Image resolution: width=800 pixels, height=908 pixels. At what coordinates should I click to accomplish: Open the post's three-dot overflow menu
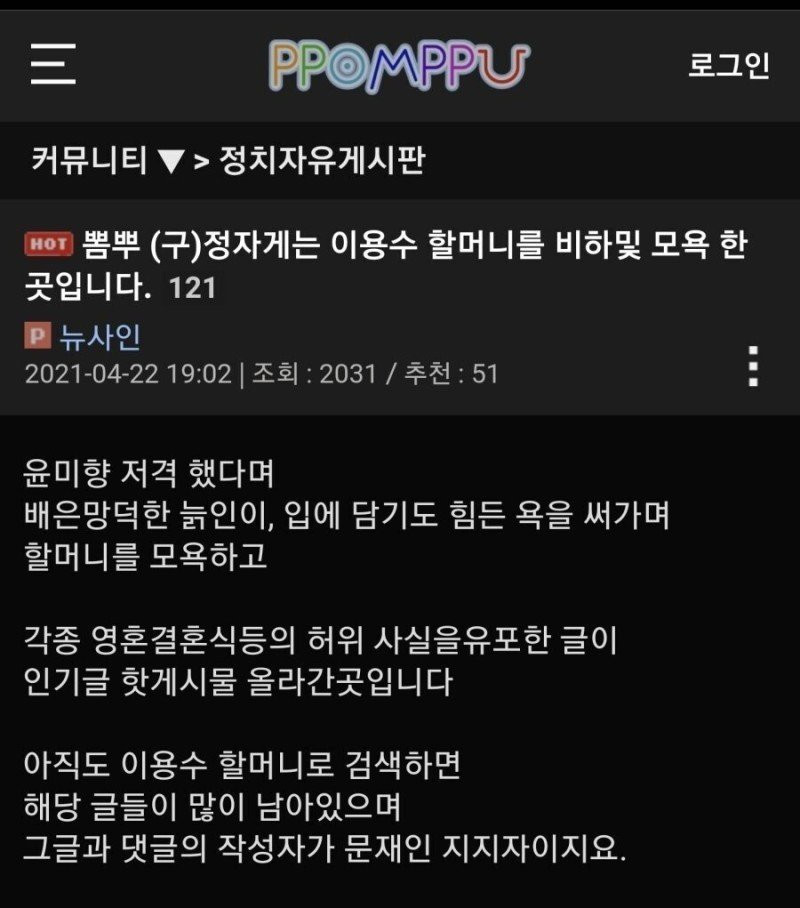[x=754, y=366]
